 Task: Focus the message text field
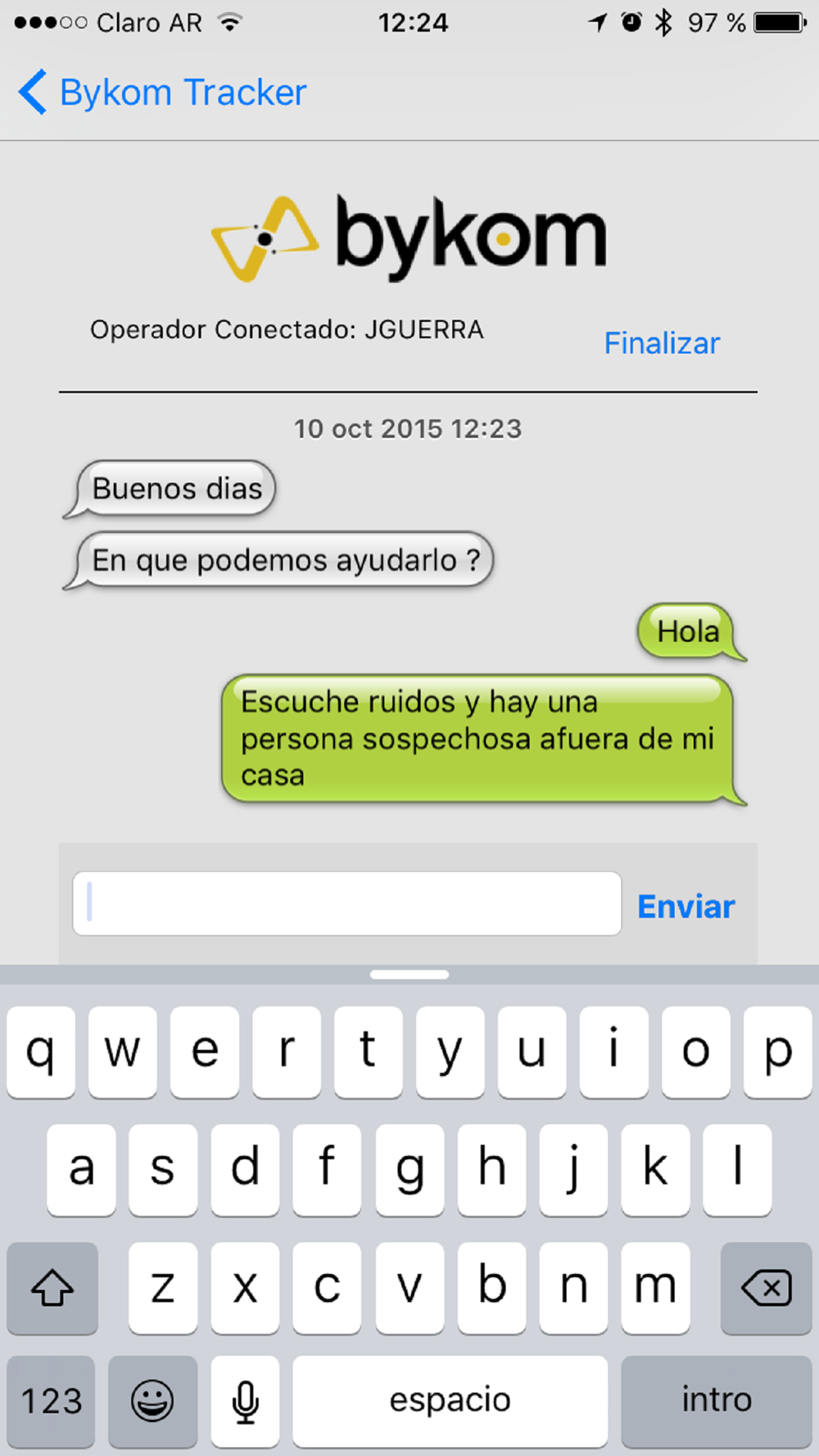(347, 903)
